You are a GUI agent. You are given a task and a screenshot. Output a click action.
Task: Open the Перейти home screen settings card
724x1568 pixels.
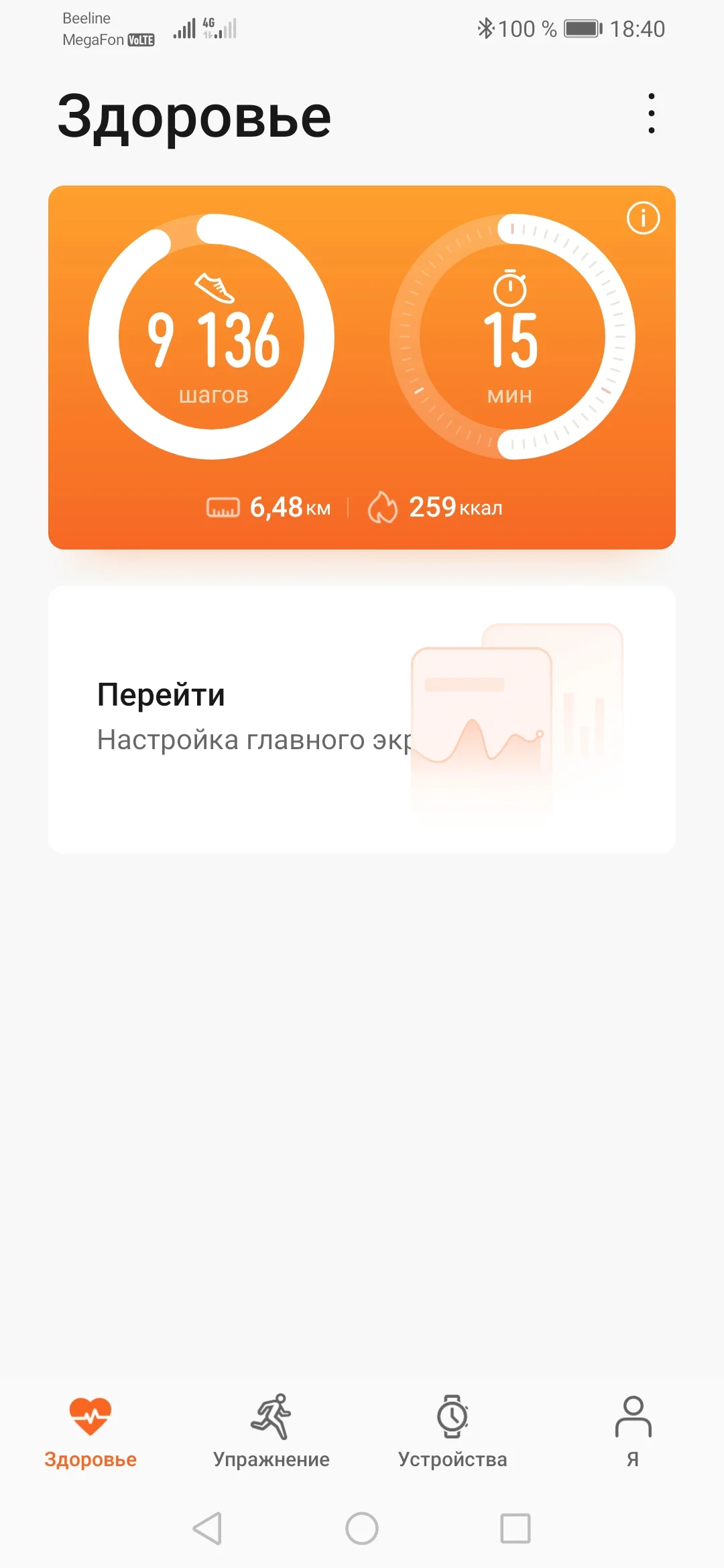(x=362, y=719)
